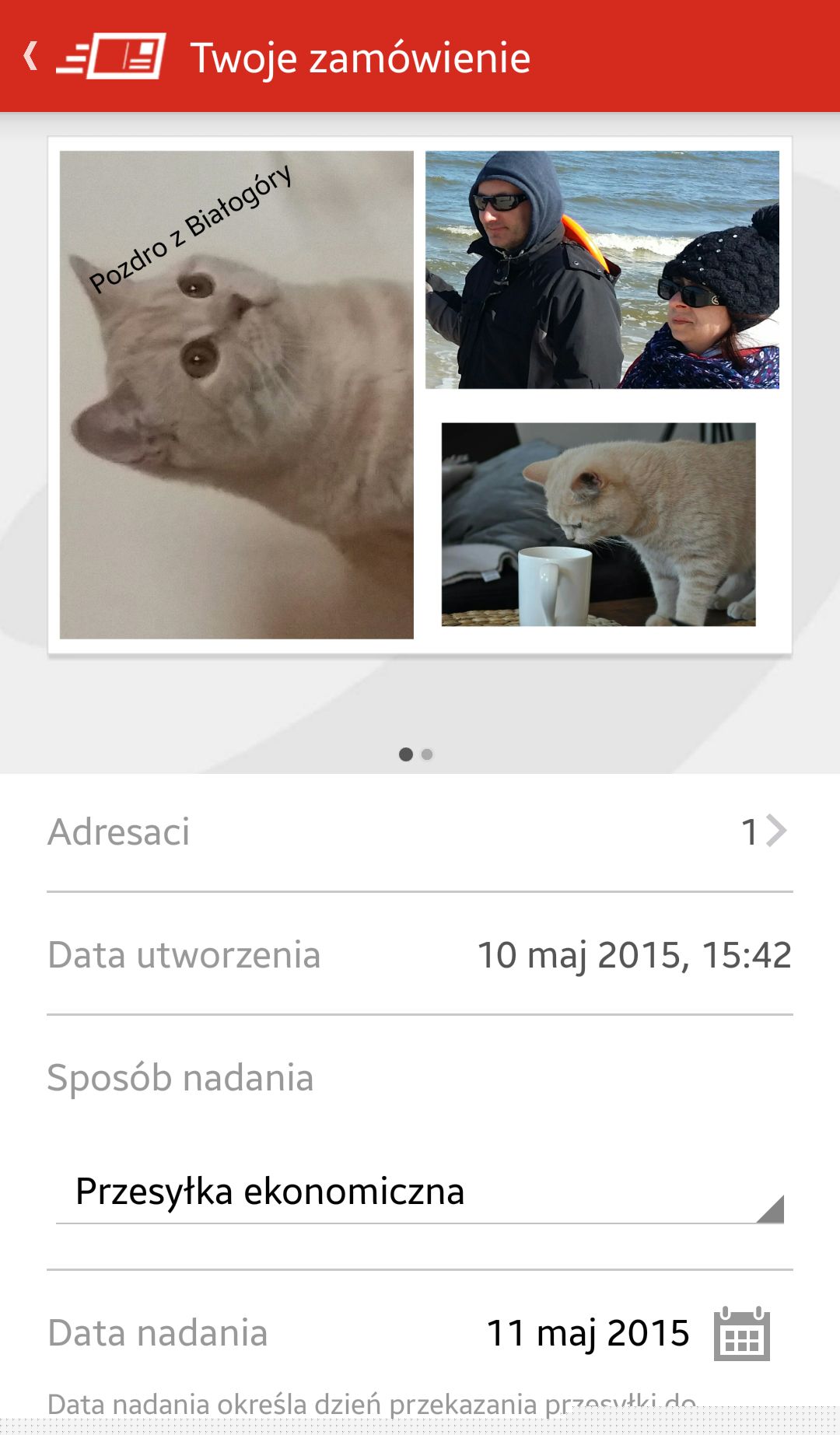
Task: Select the first page indicator dot
Action: (x=405, y=753)
